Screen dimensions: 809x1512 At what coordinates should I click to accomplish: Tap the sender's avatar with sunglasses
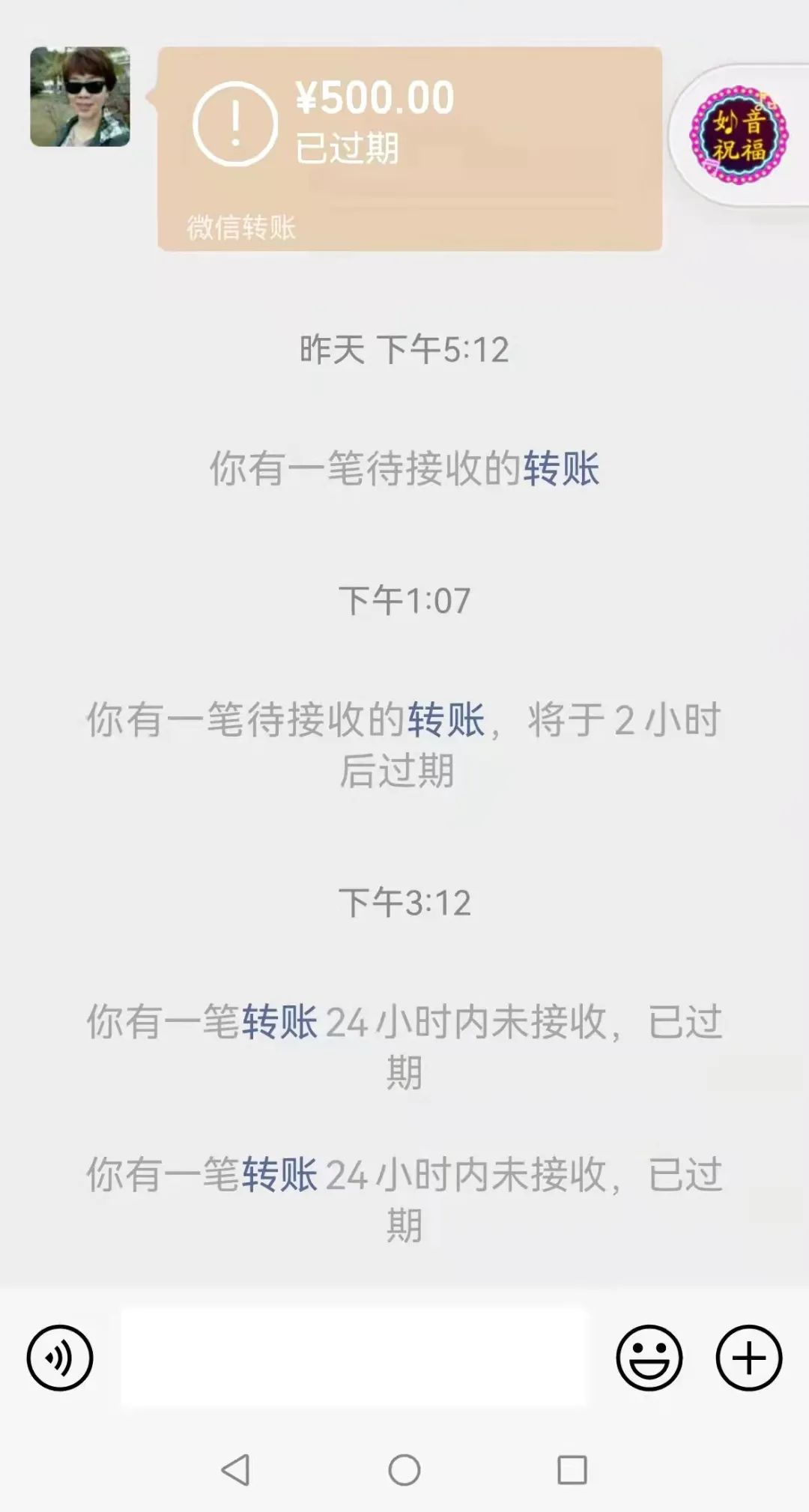click(80, 97)
